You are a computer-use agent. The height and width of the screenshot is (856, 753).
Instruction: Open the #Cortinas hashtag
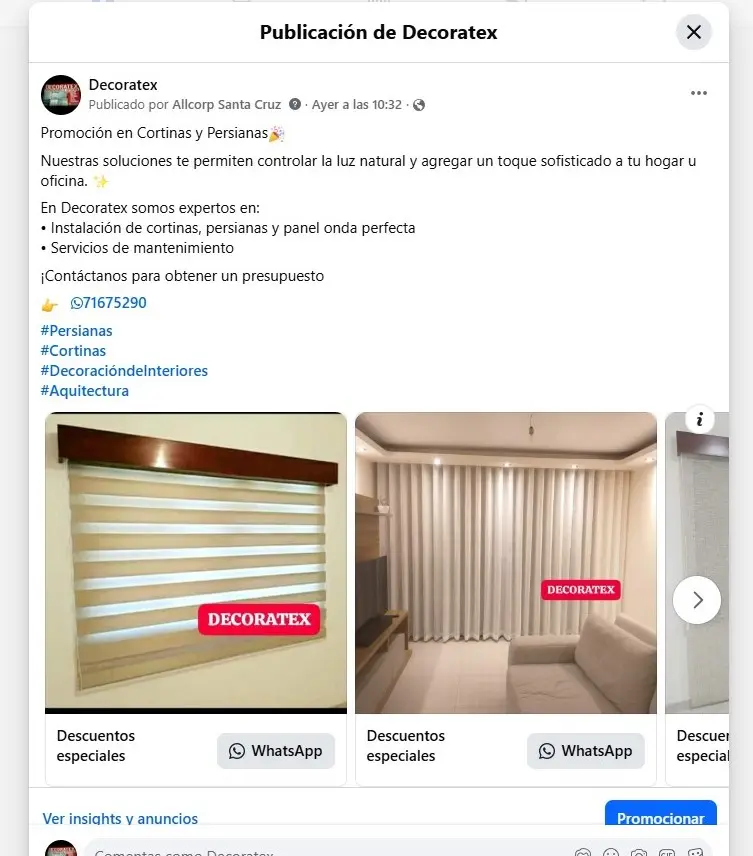[73, 351]
